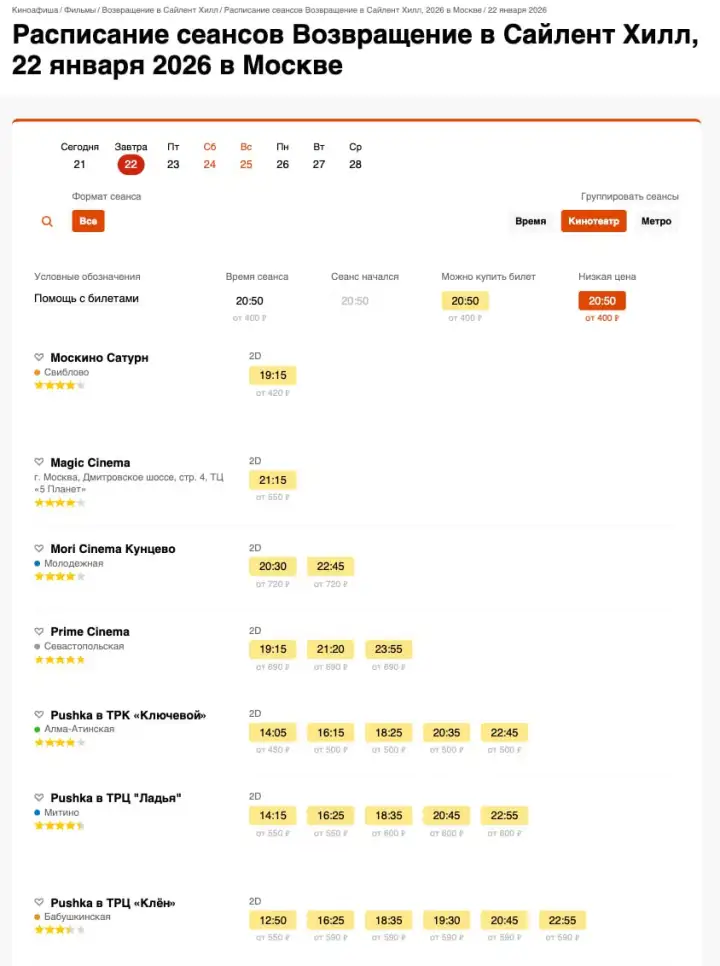Open Pushka в ТРК «Ключевой» cinema page
720x966 pixels.
point(128,715)
